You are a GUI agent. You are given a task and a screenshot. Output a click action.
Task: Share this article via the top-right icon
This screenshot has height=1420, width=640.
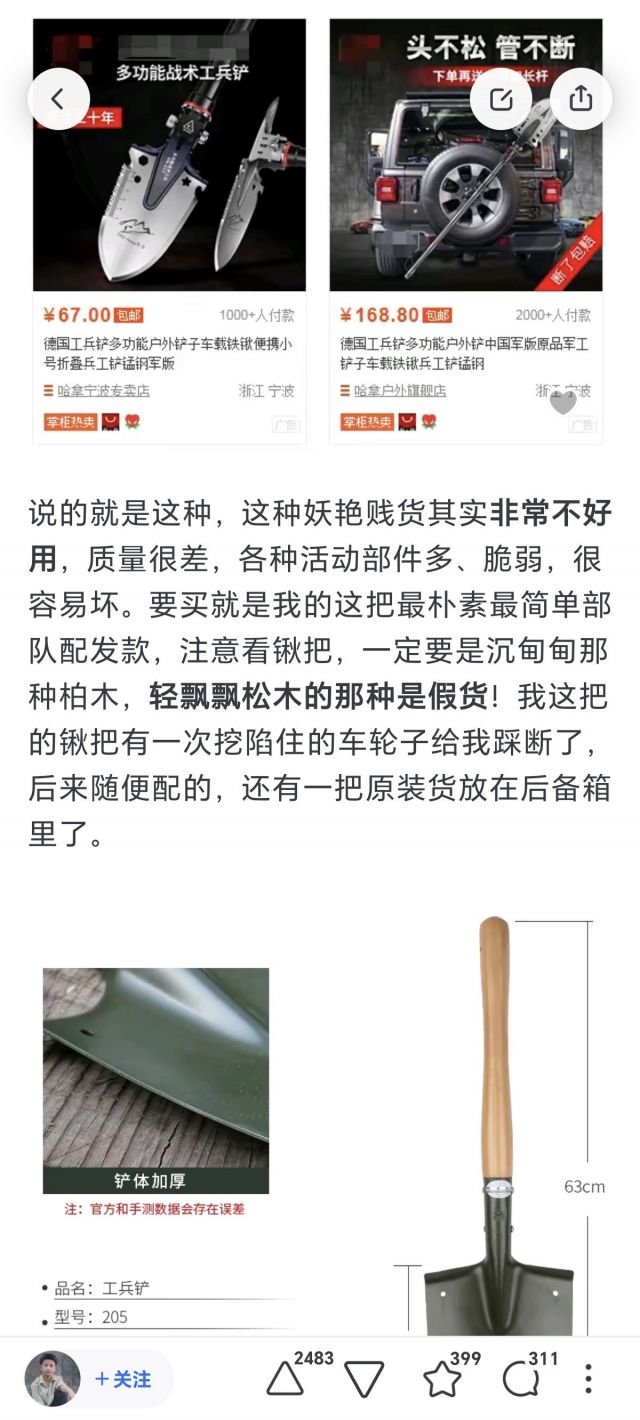tap(580, 98)
